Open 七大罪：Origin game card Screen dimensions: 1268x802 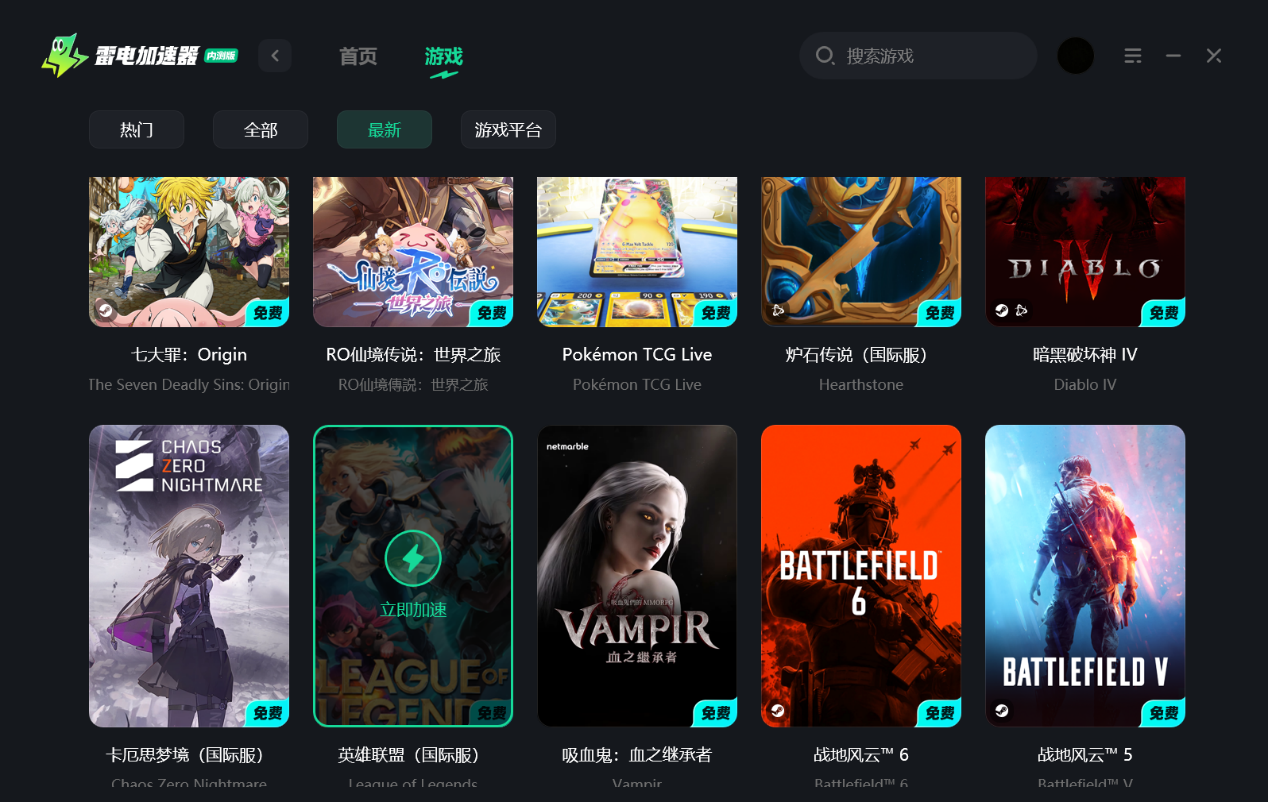(189, 252)
